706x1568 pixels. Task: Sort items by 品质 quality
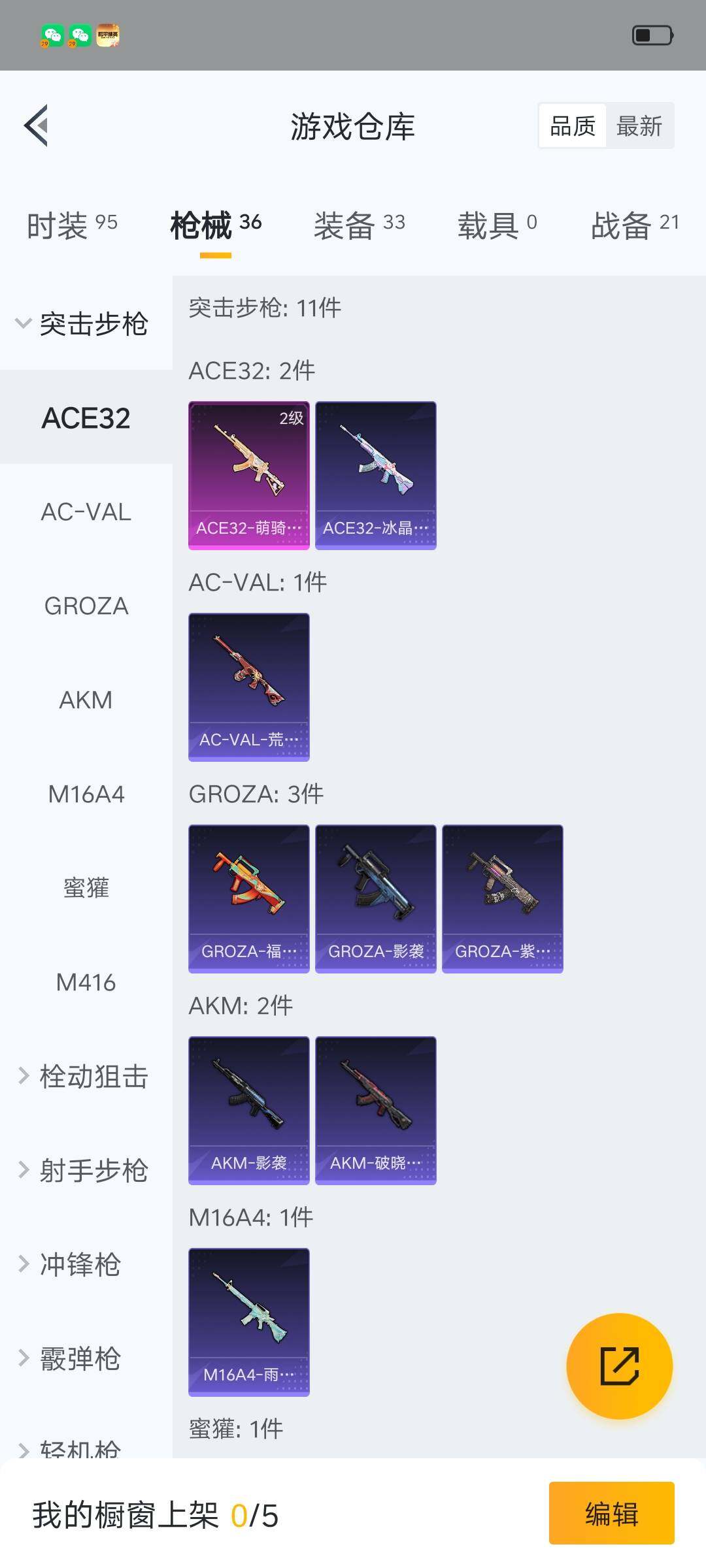571,124
